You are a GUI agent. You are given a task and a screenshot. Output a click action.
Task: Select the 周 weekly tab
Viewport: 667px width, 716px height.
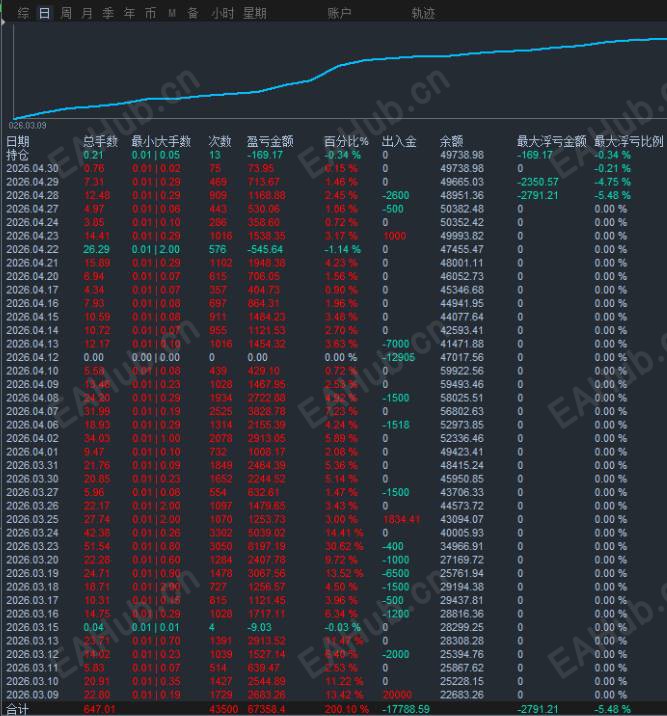click(x=66, y=13)
